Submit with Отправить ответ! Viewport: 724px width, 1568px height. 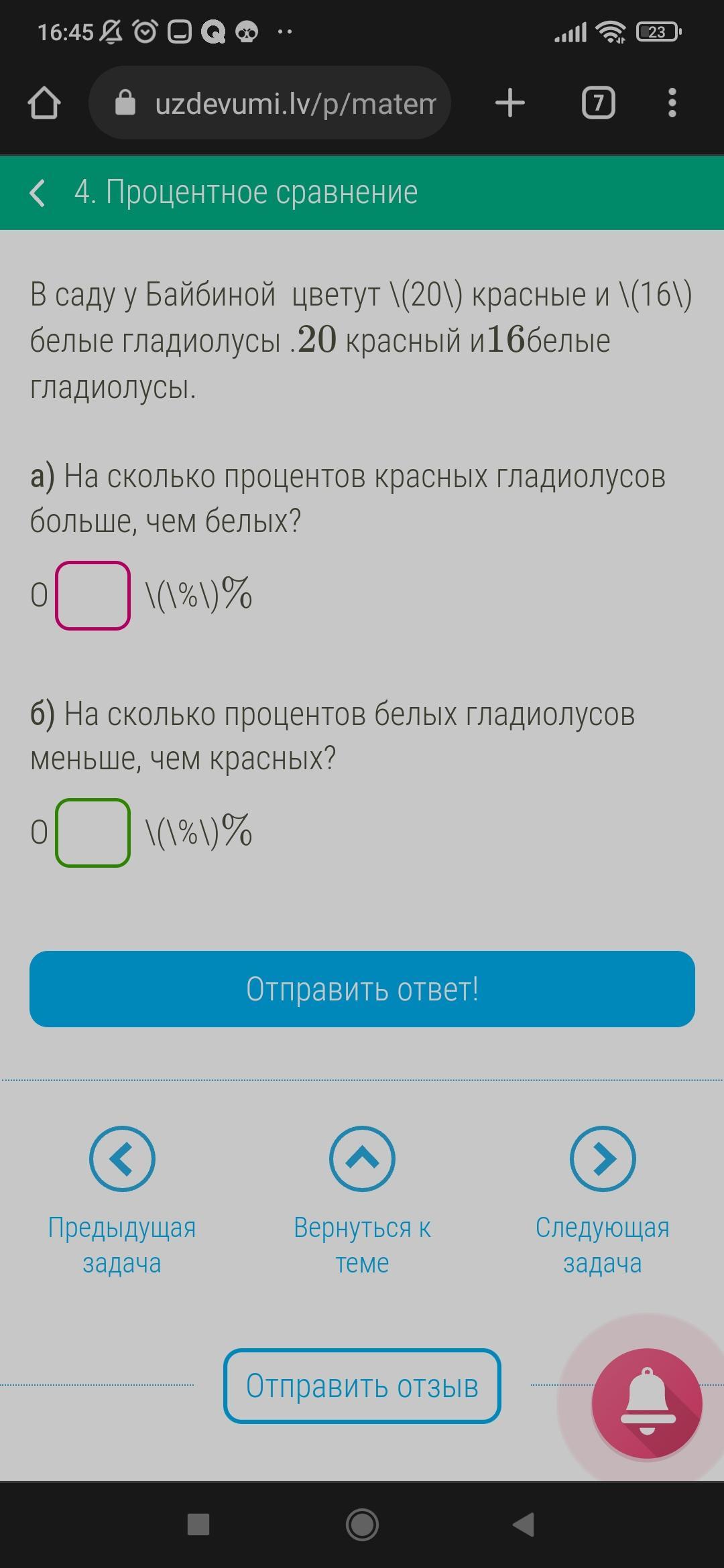362,989
